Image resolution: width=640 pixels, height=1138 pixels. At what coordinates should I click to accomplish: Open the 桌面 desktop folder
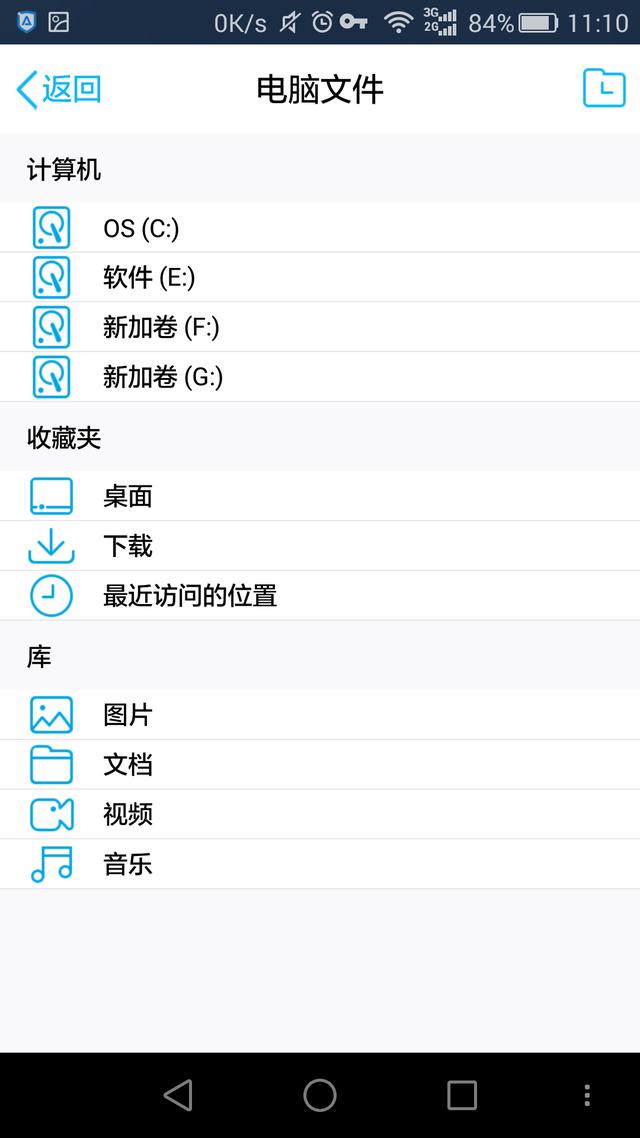pyautogui.click(x=320, y=496)
